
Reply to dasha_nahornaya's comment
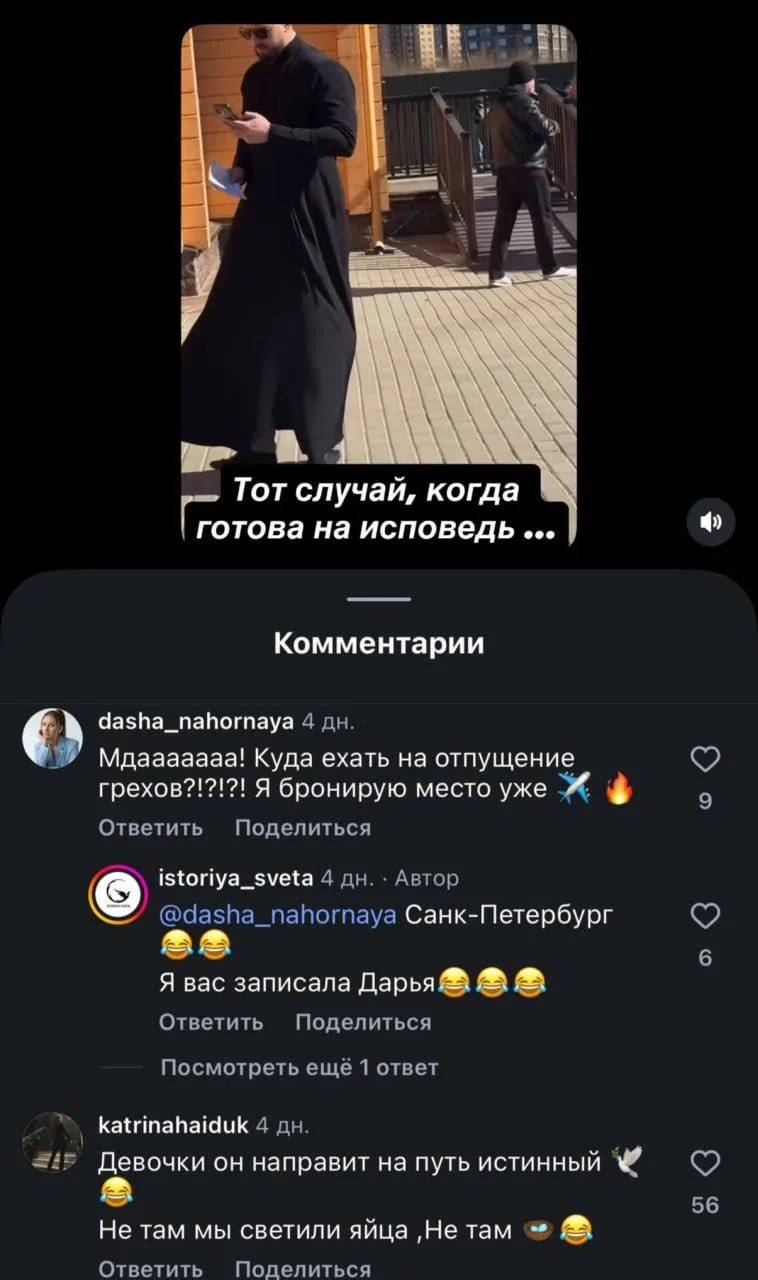(151, 828)
